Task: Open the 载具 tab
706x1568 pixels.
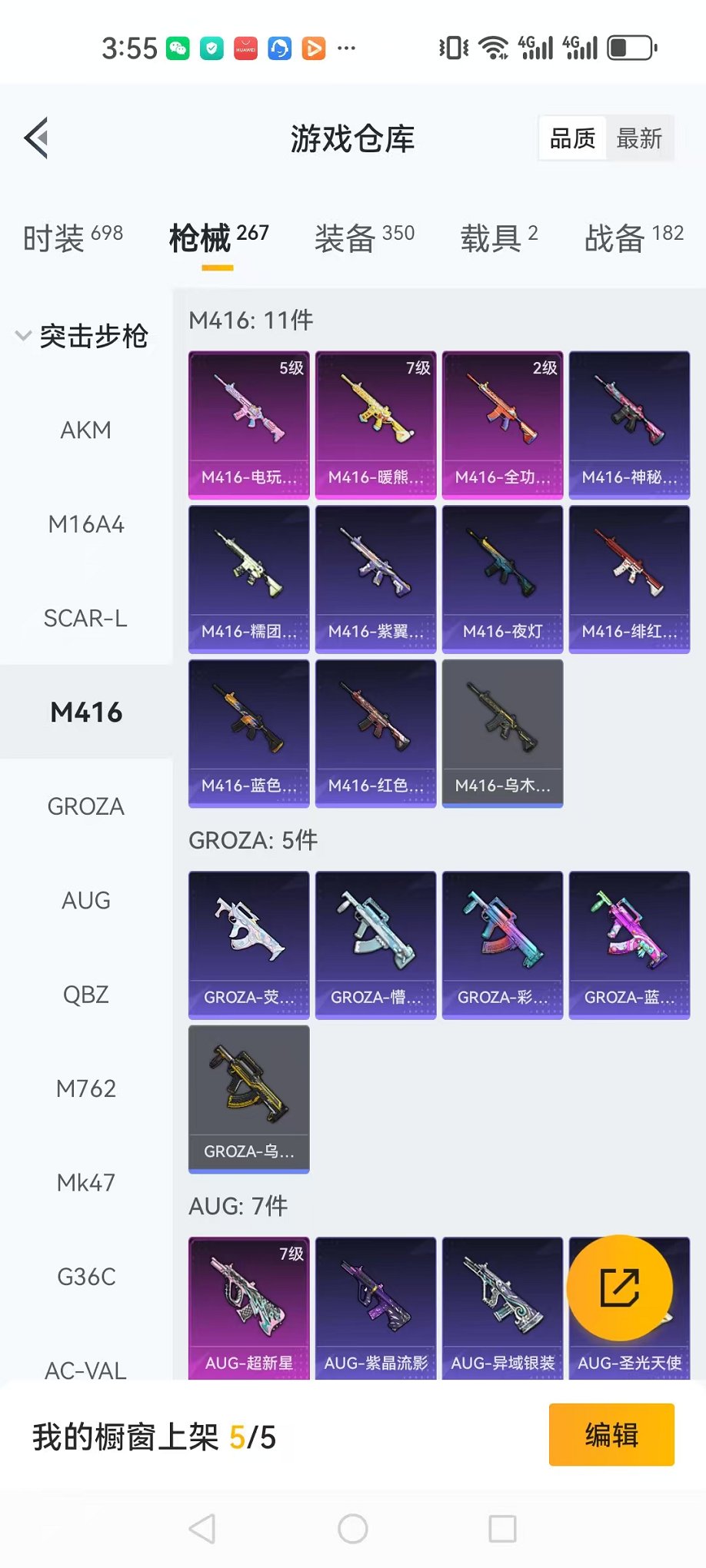Action: click(x=498, y=238)
